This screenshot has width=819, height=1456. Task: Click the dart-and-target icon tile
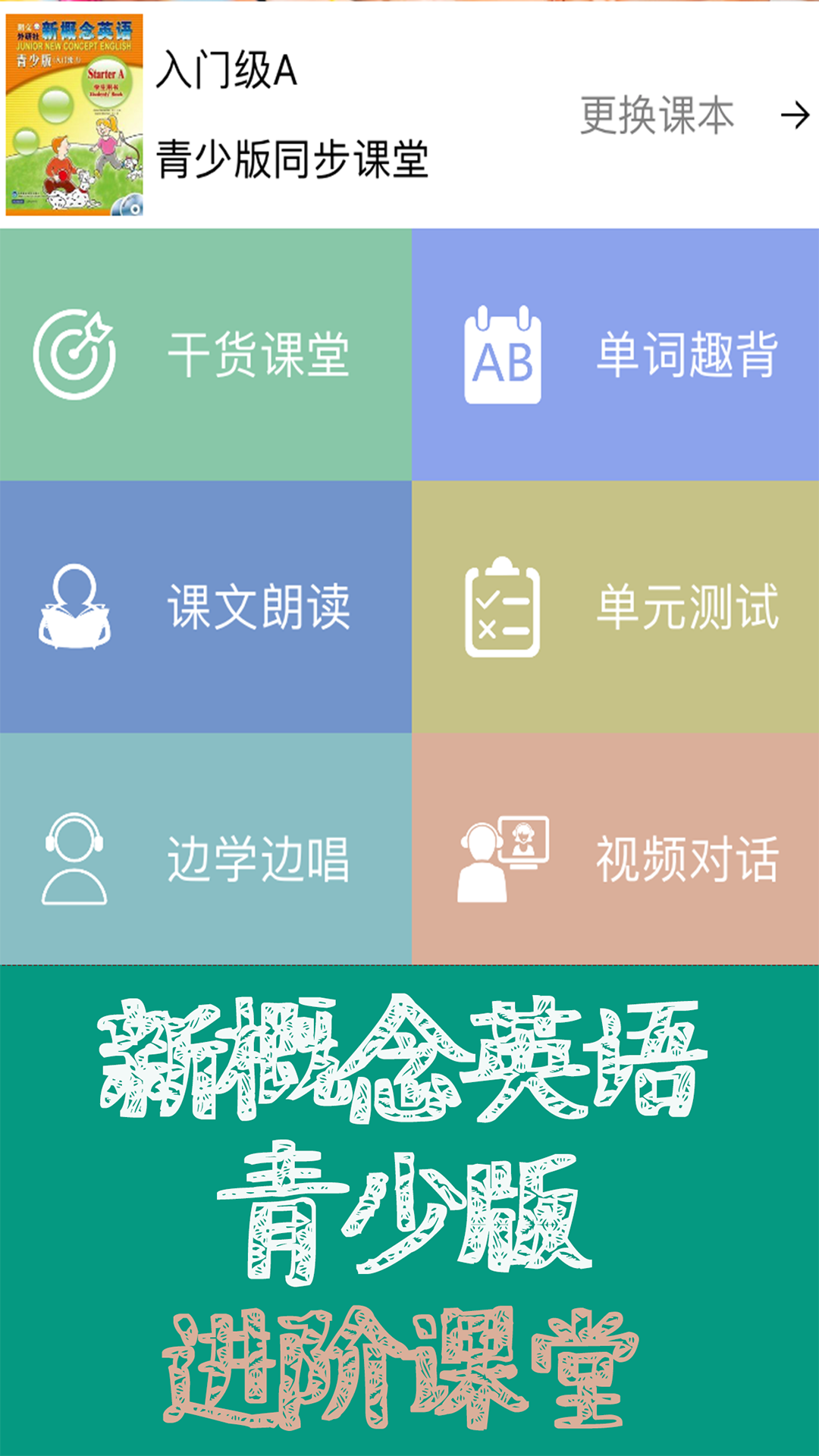(x=73, y=353)
